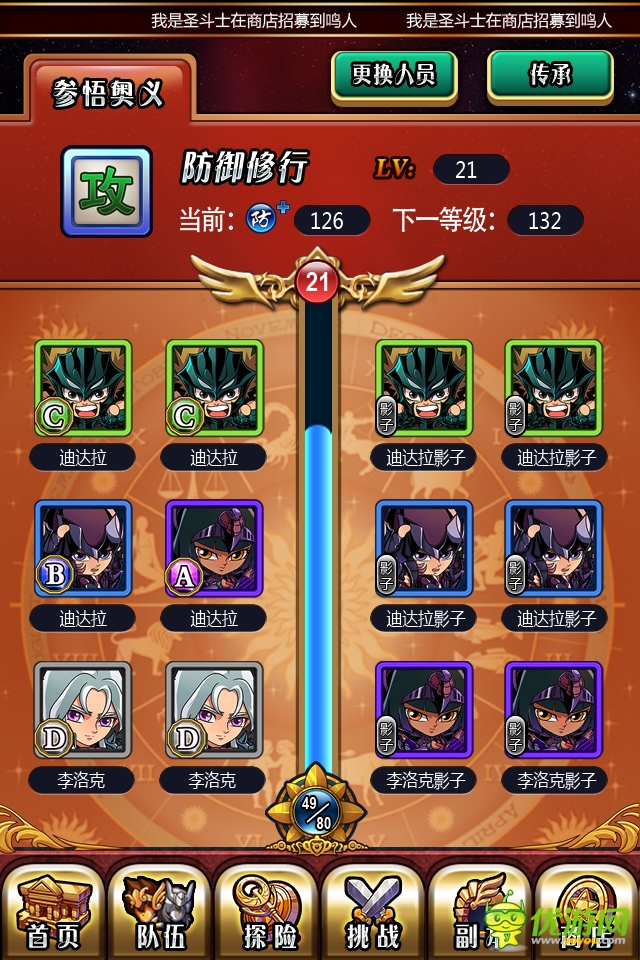The width and height of the screenshot is (640, 960).
Task: Go to 首页 home tab
Action: click(52, 912)
